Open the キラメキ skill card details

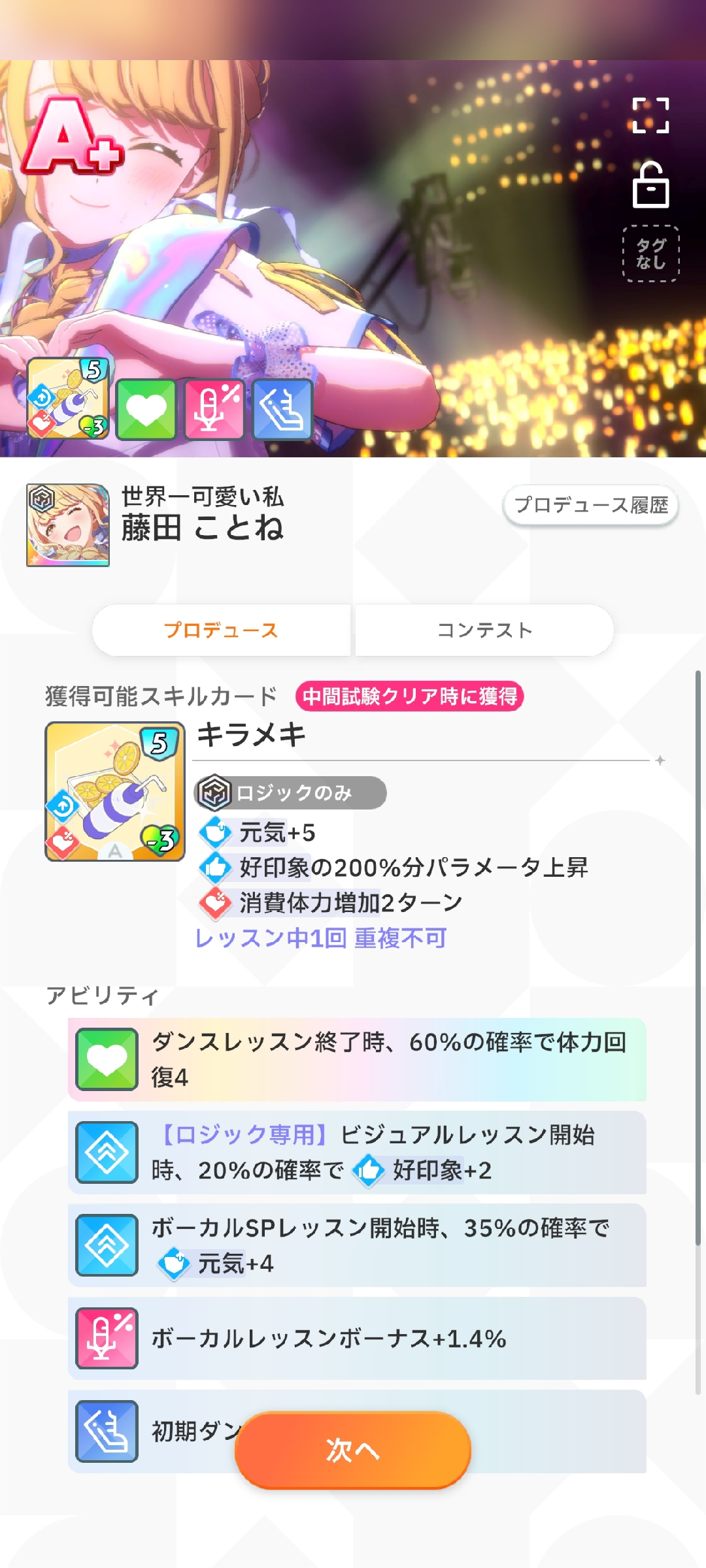(115, 791)
